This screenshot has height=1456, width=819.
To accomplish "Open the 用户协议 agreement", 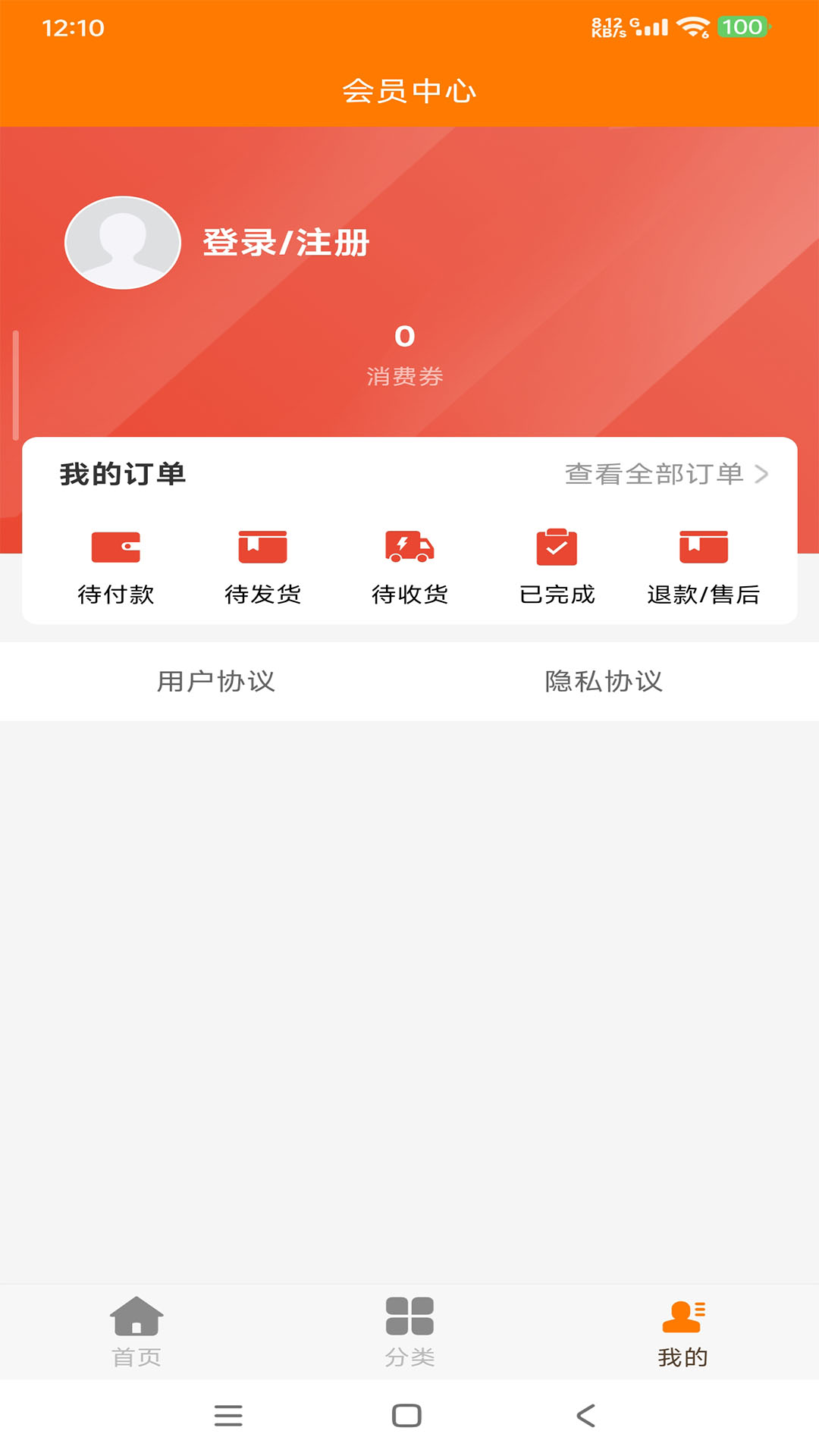I will tap(215, 681).
